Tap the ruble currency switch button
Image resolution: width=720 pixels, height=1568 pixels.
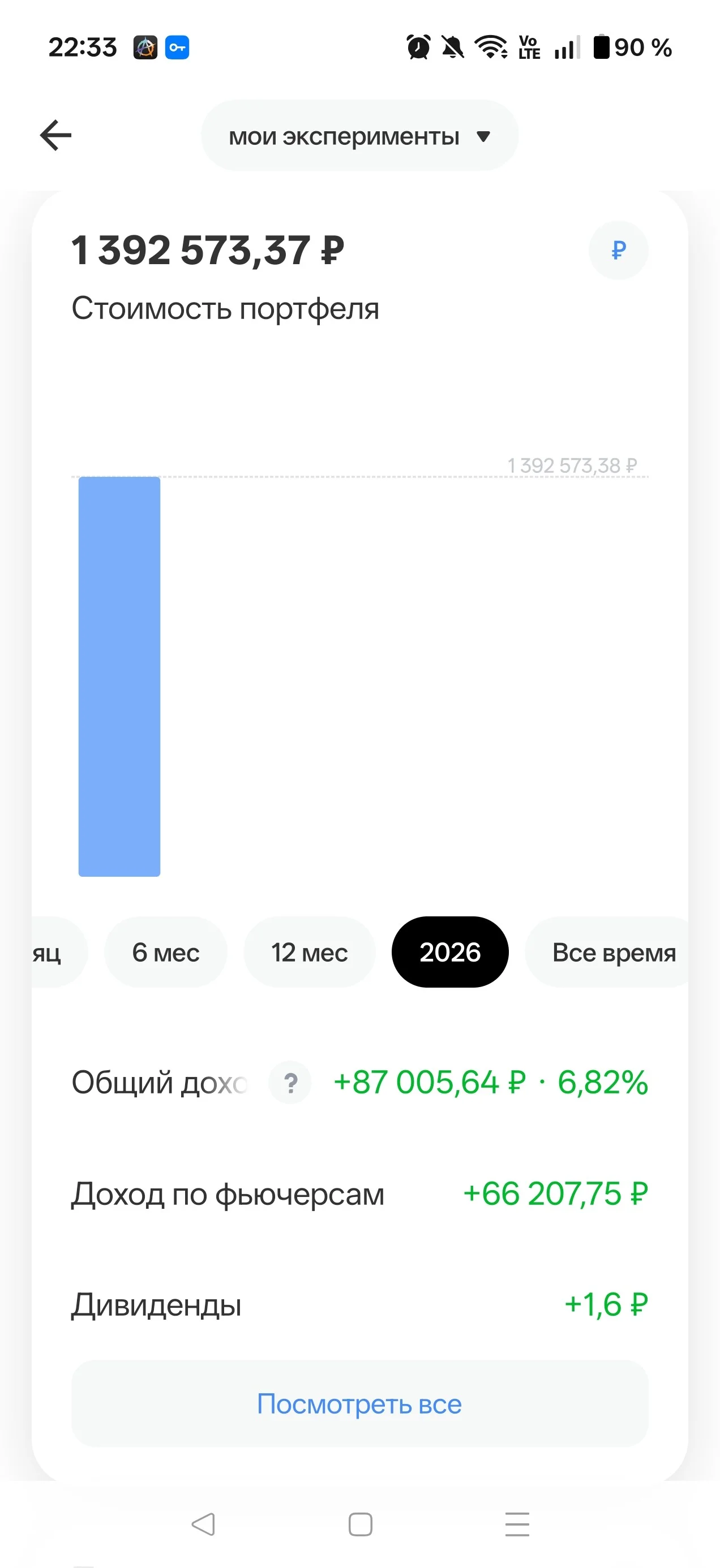[x=618, y=250]
